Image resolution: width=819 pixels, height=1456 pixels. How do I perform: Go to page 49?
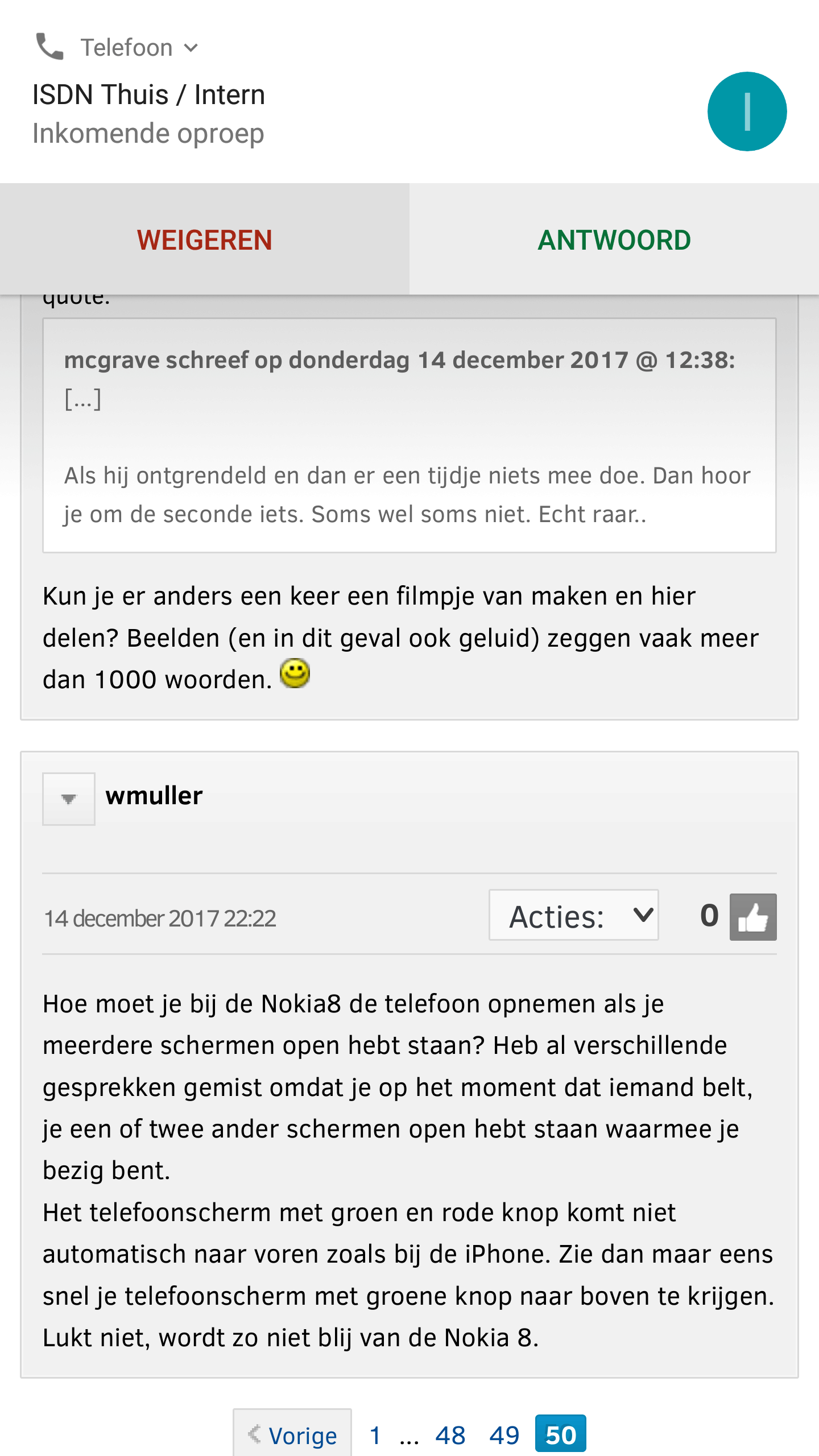tap(504, 1435)
